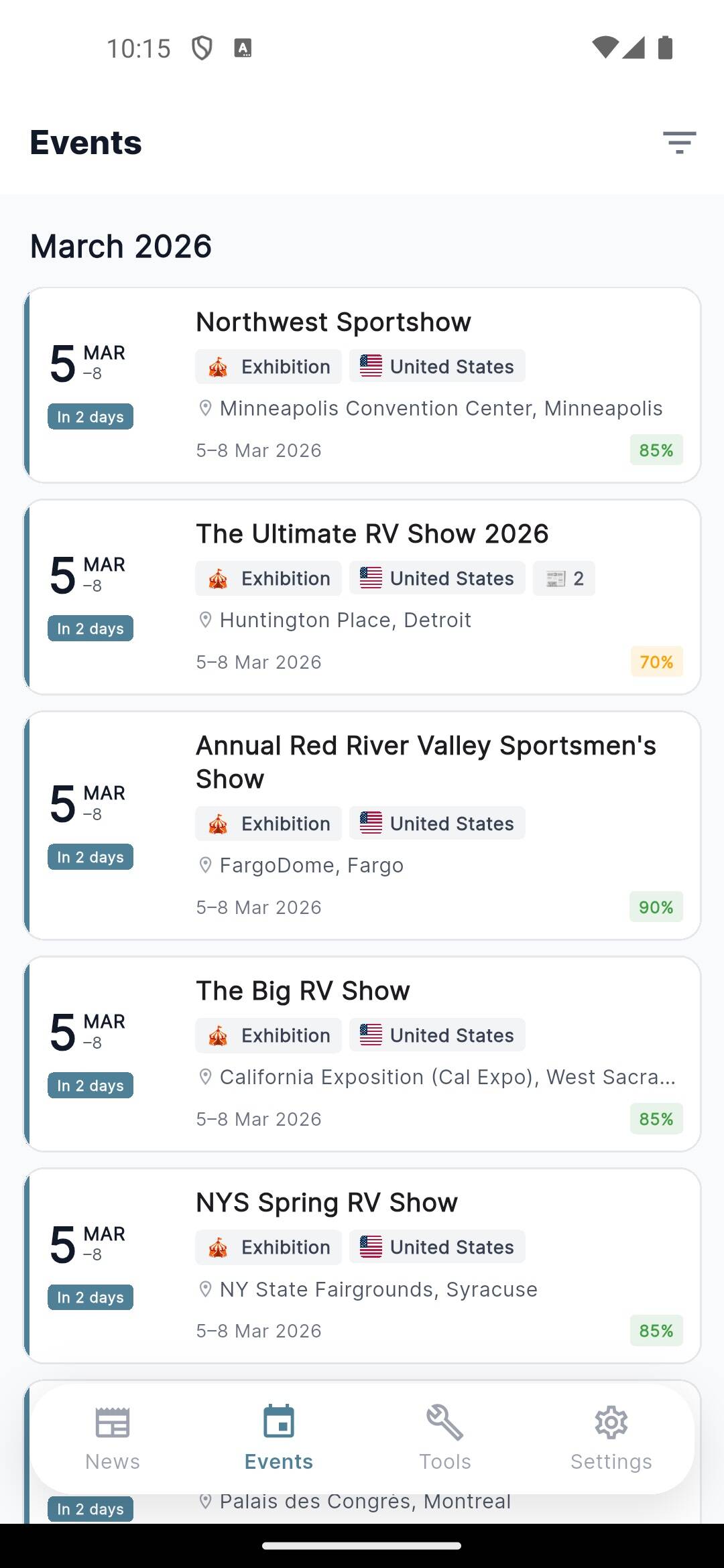The height and width of the screenshot is (1568, 724).
Task: Tap the March 2026 section header
Action: click(121, 246)
